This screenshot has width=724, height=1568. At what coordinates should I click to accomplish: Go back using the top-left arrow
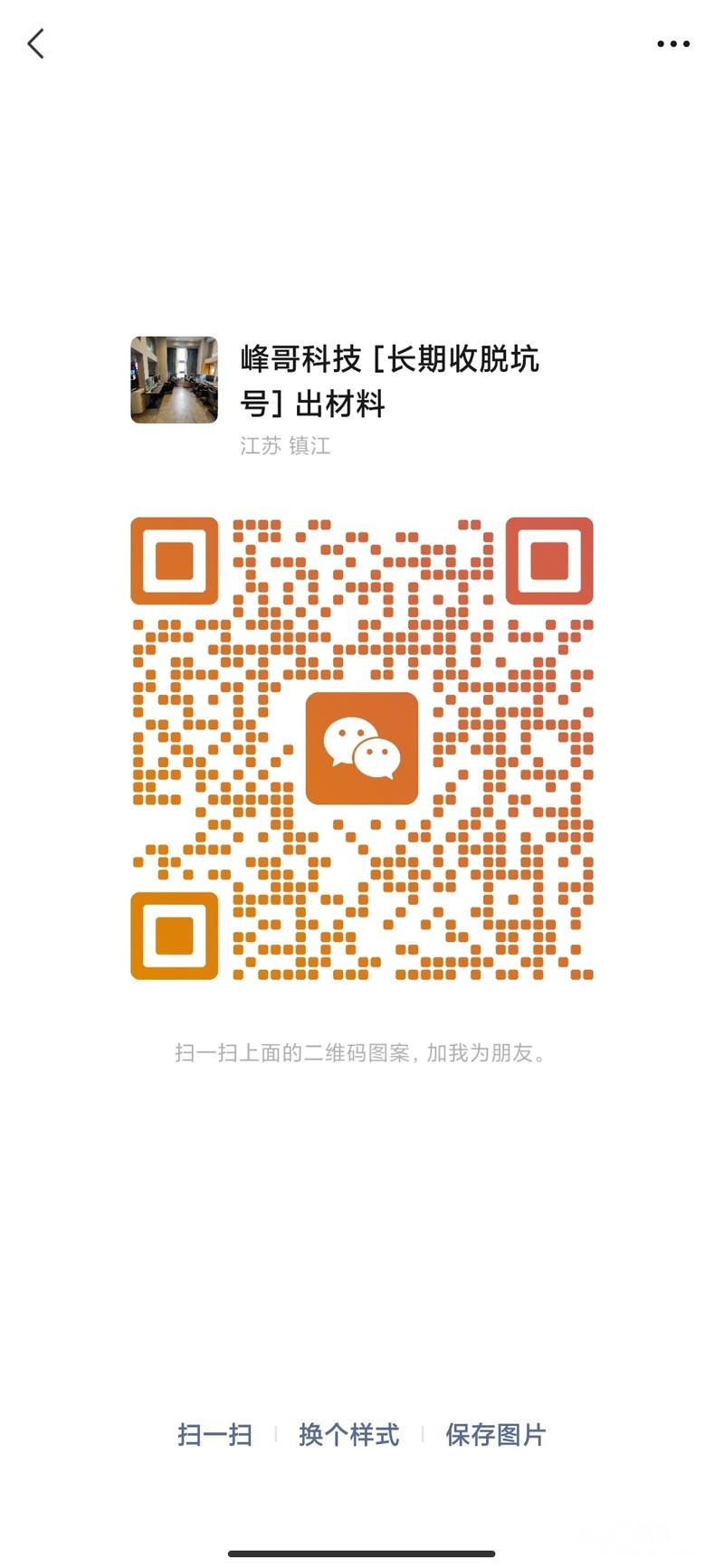(x=36, y=43)
